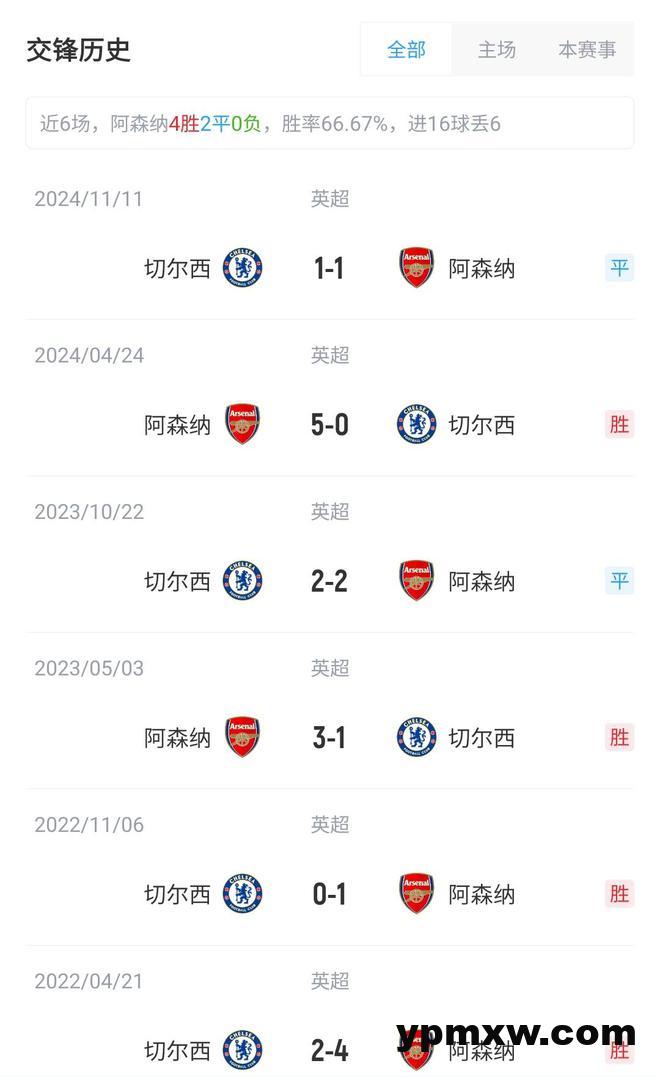Open the 2024/11/11 切尔西 1-1 阿森纳 match

click(x=329, y=268)
